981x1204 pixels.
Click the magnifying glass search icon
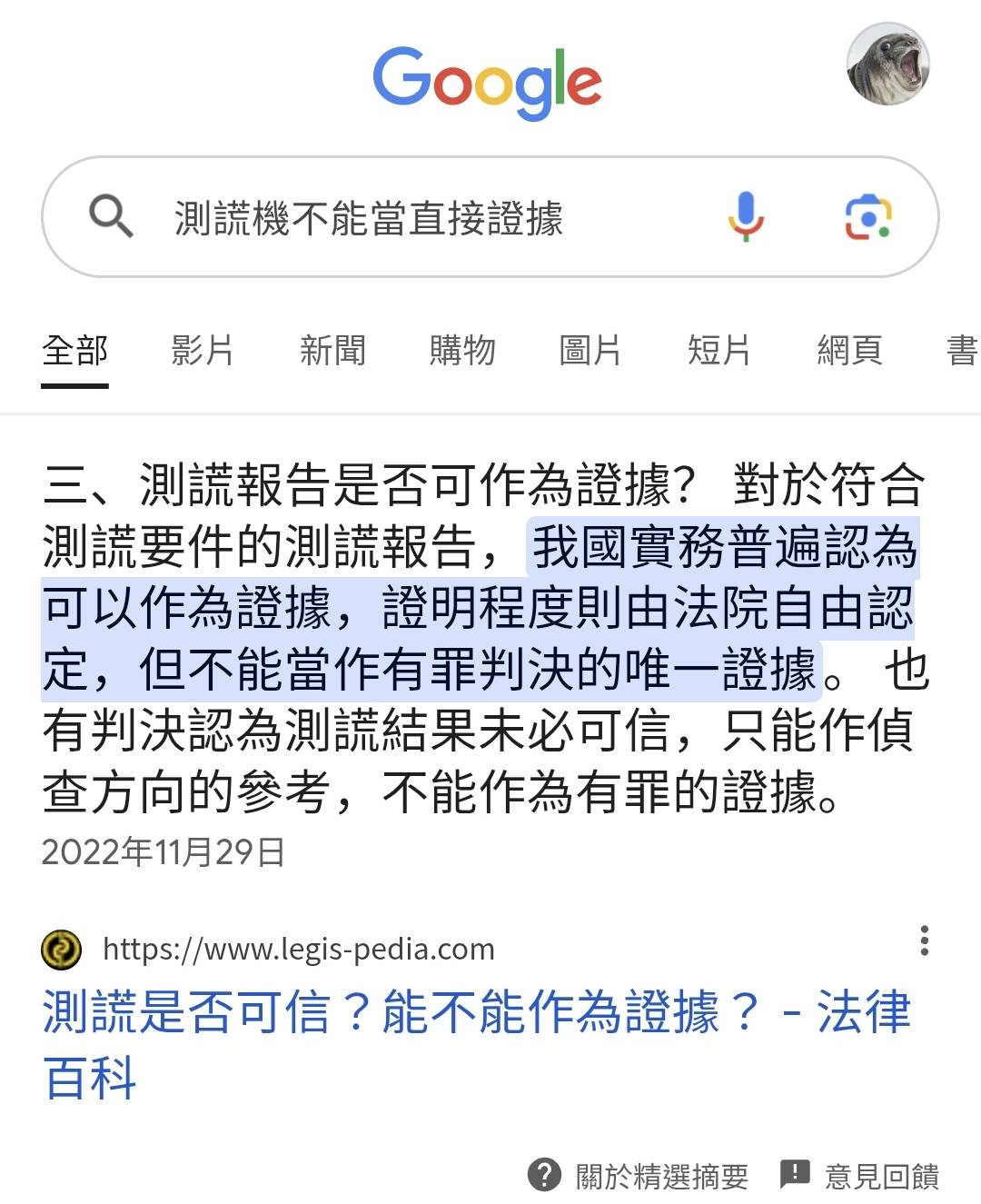(111, 216)
